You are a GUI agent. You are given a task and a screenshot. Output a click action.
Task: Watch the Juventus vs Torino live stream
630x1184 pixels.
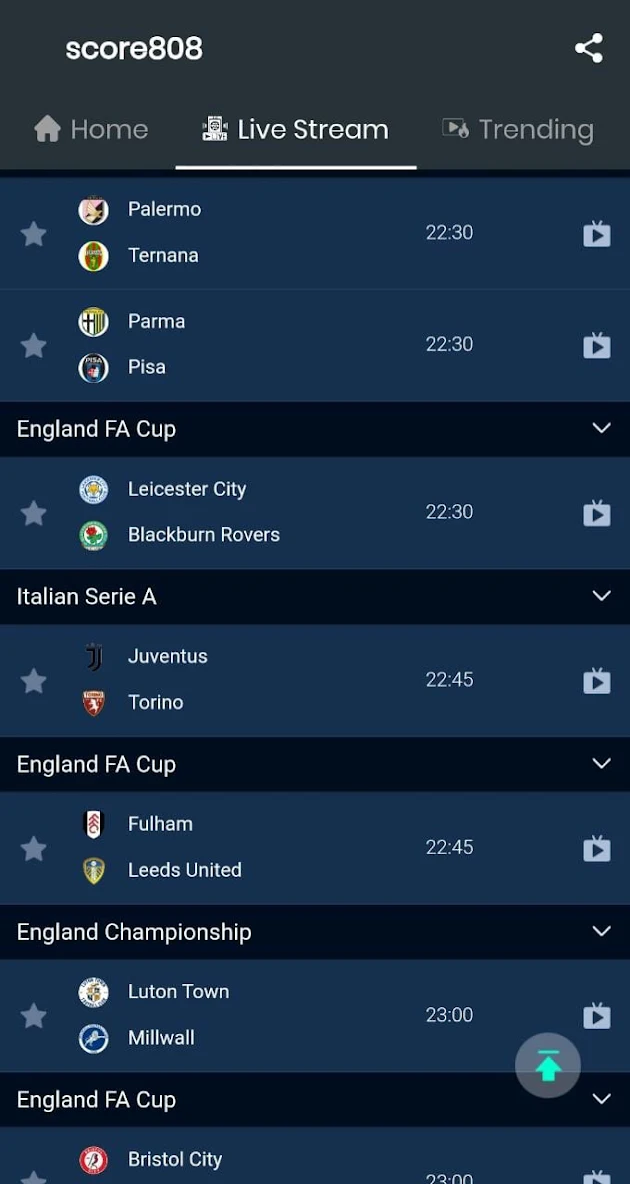[597, 680]
